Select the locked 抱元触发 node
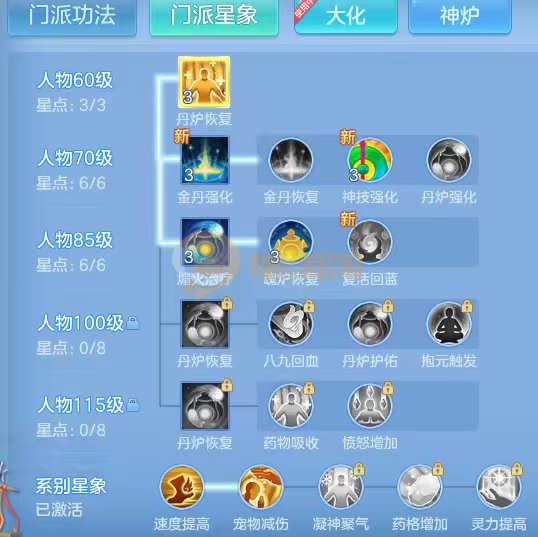The width and height of the screenshot is (538, 537). tap(449, 324)
